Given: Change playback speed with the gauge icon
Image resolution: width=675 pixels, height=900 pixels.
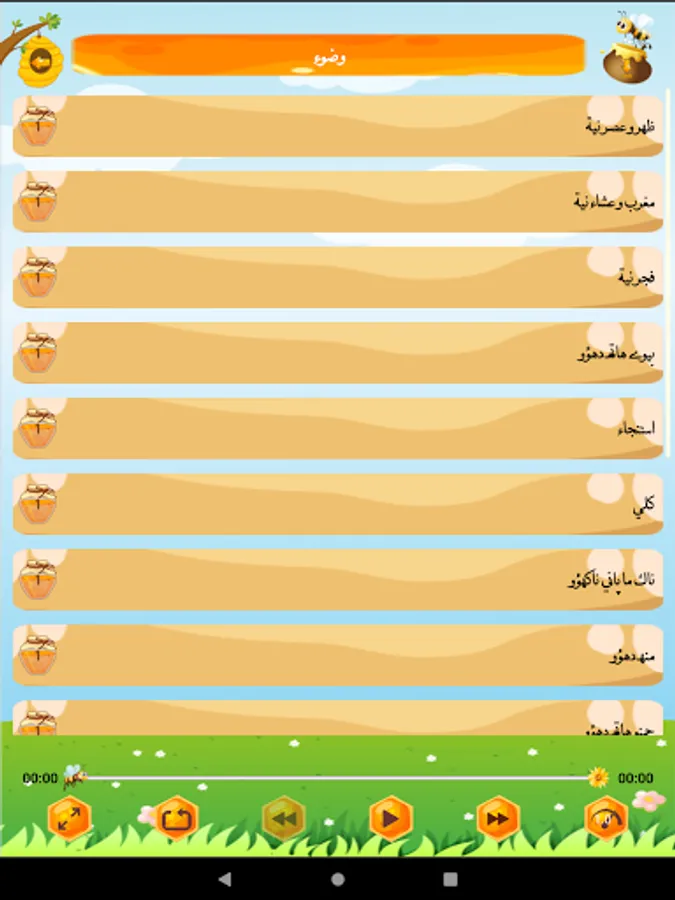Looking at the screenshot, I should click(x=606, y=818).
